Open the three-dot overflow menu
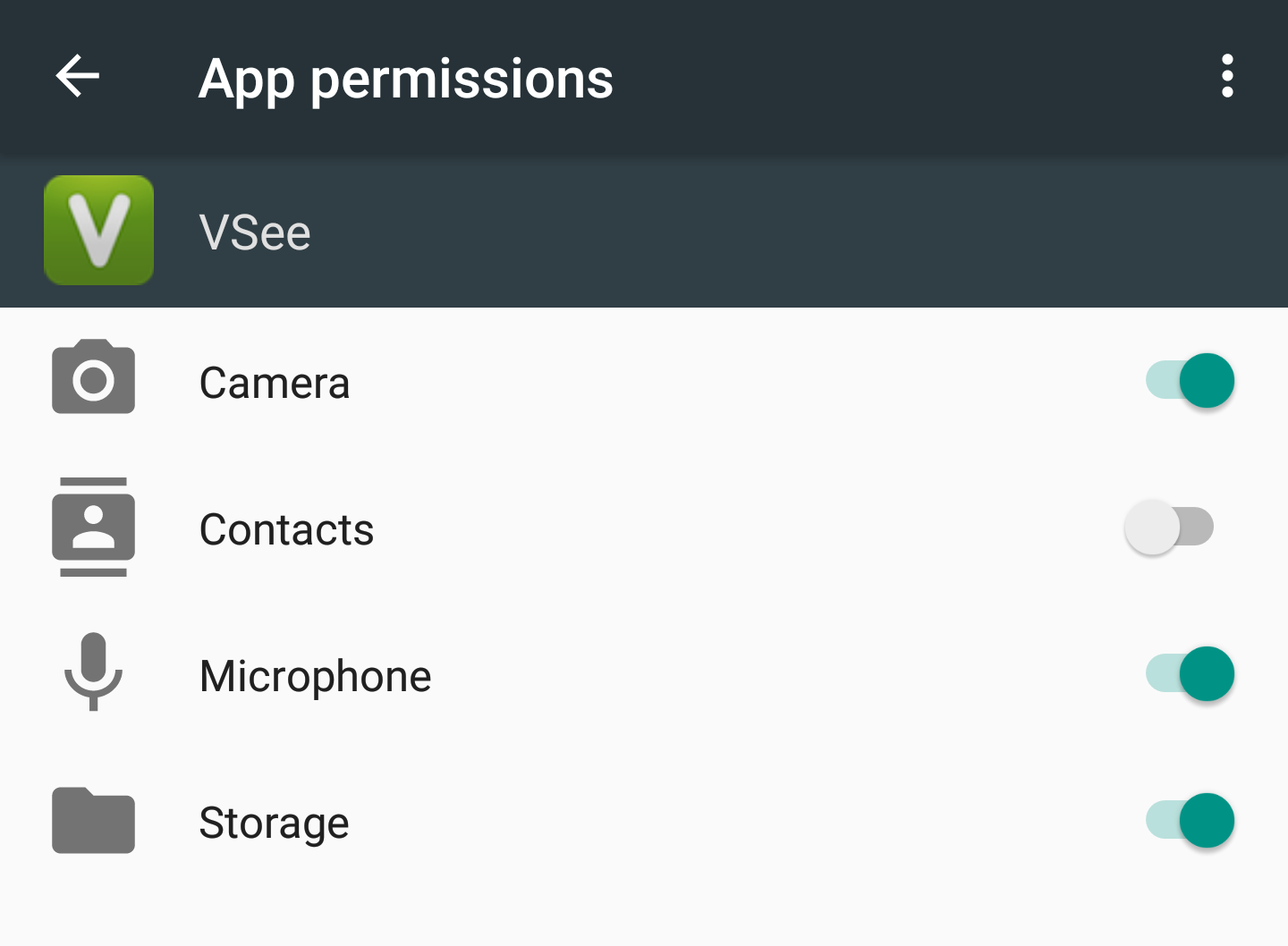Viewport: 1288px width, 946px height. point(1227,76)
